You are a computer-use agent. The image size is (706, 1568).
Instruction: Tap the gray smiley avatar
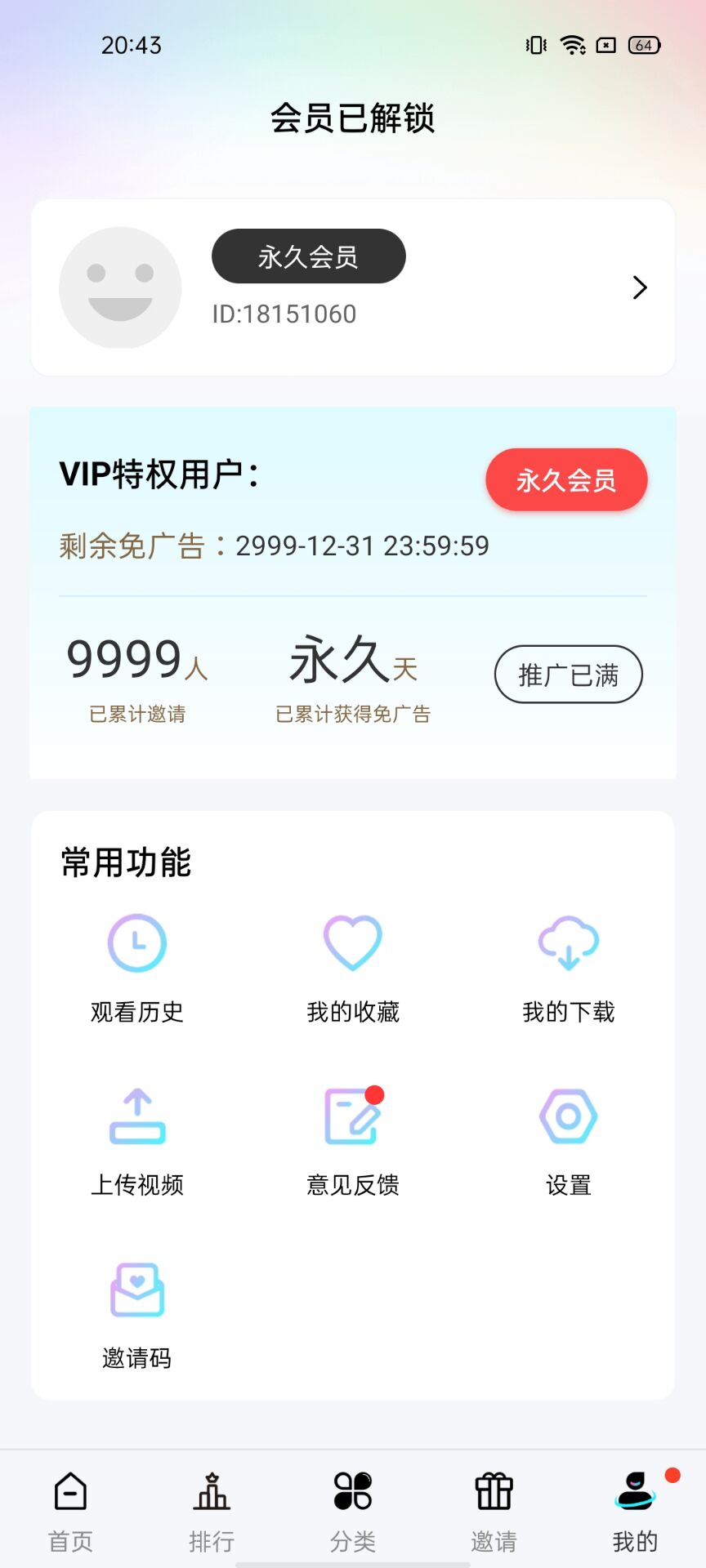(120, 287)
